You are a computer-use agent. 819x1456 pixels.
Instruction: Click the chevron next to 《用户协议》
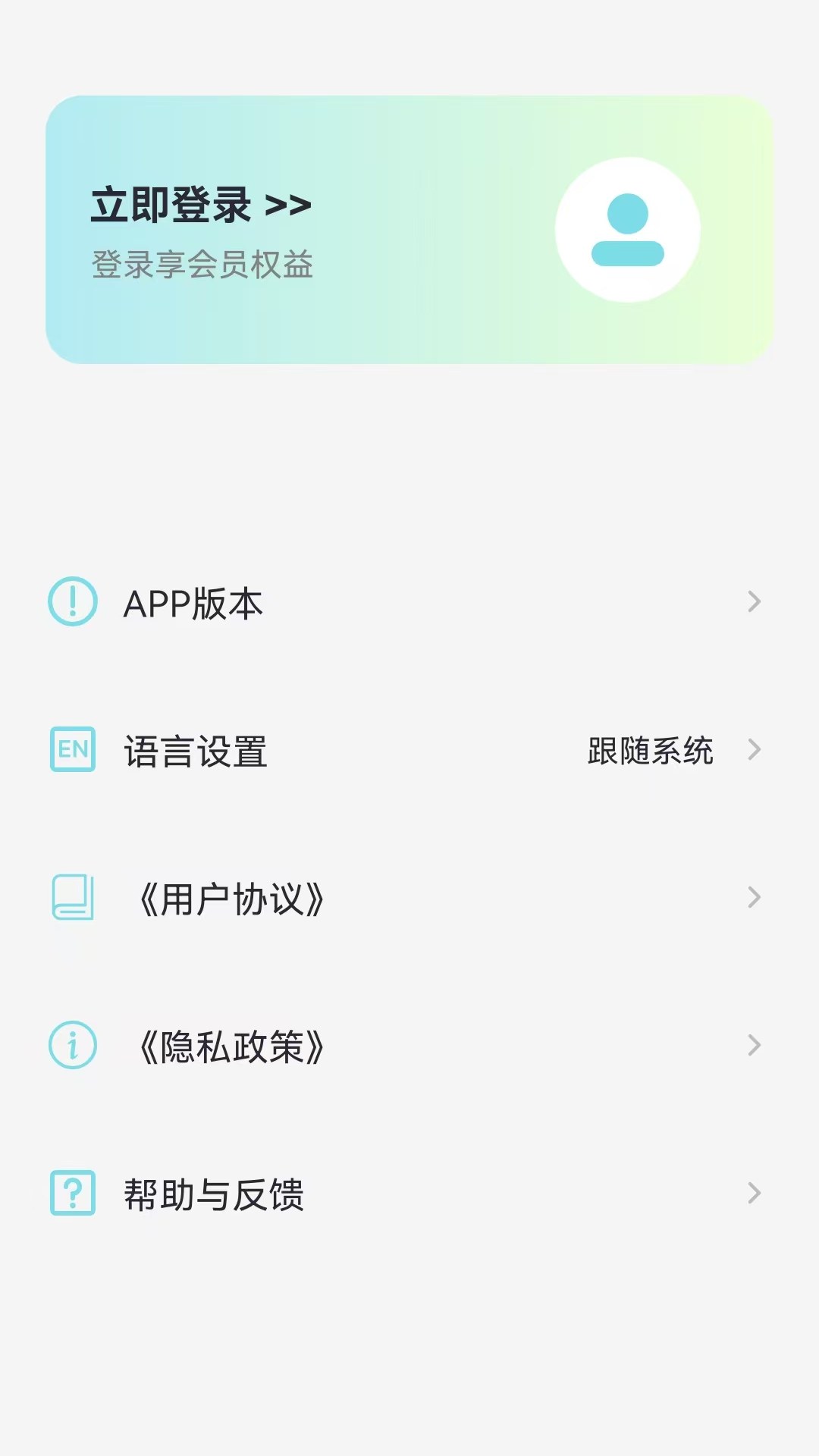coord(755,897)
